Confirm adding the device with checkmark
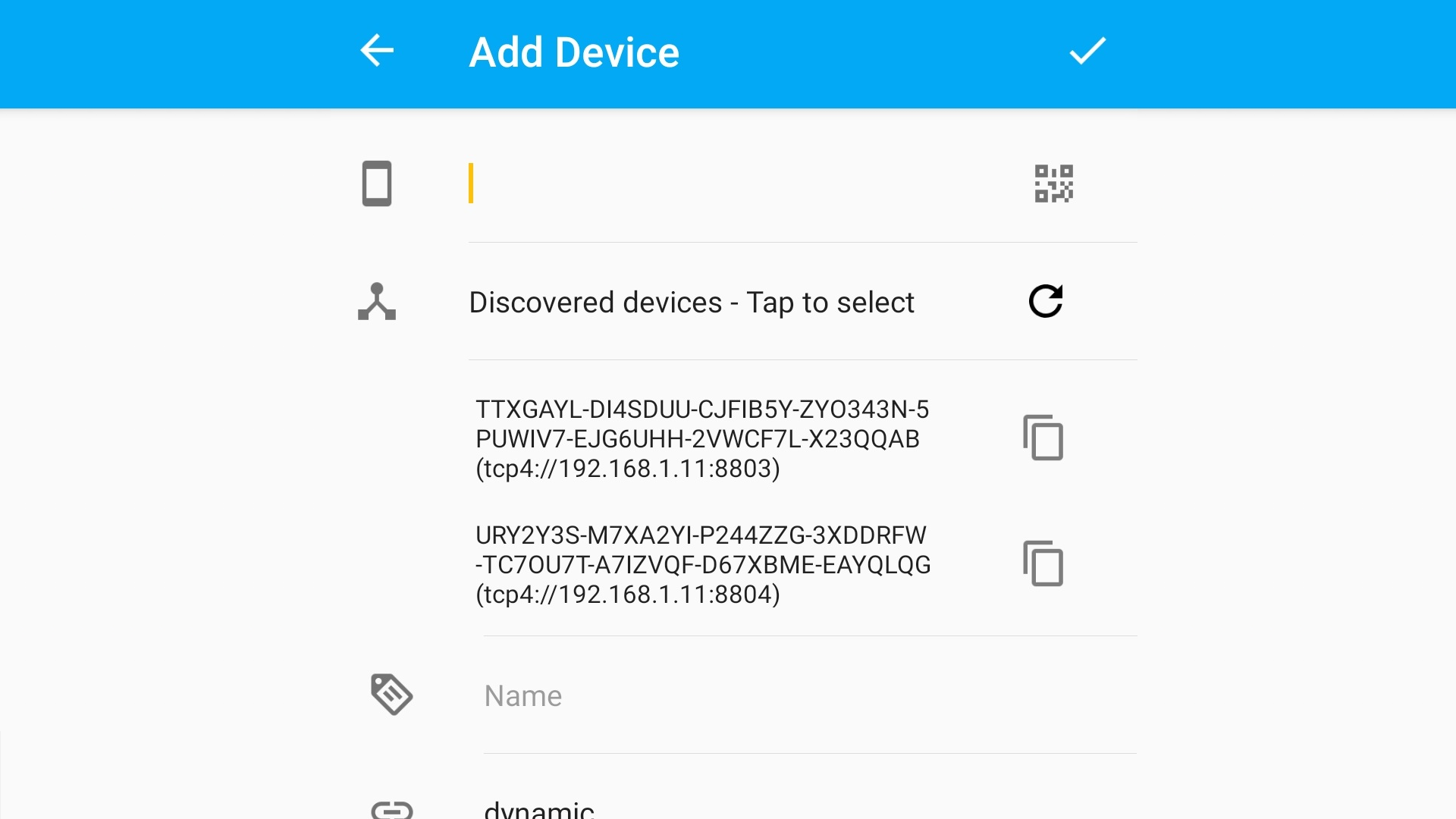This screenshot has height=819, width=1456. (1087, 52)
